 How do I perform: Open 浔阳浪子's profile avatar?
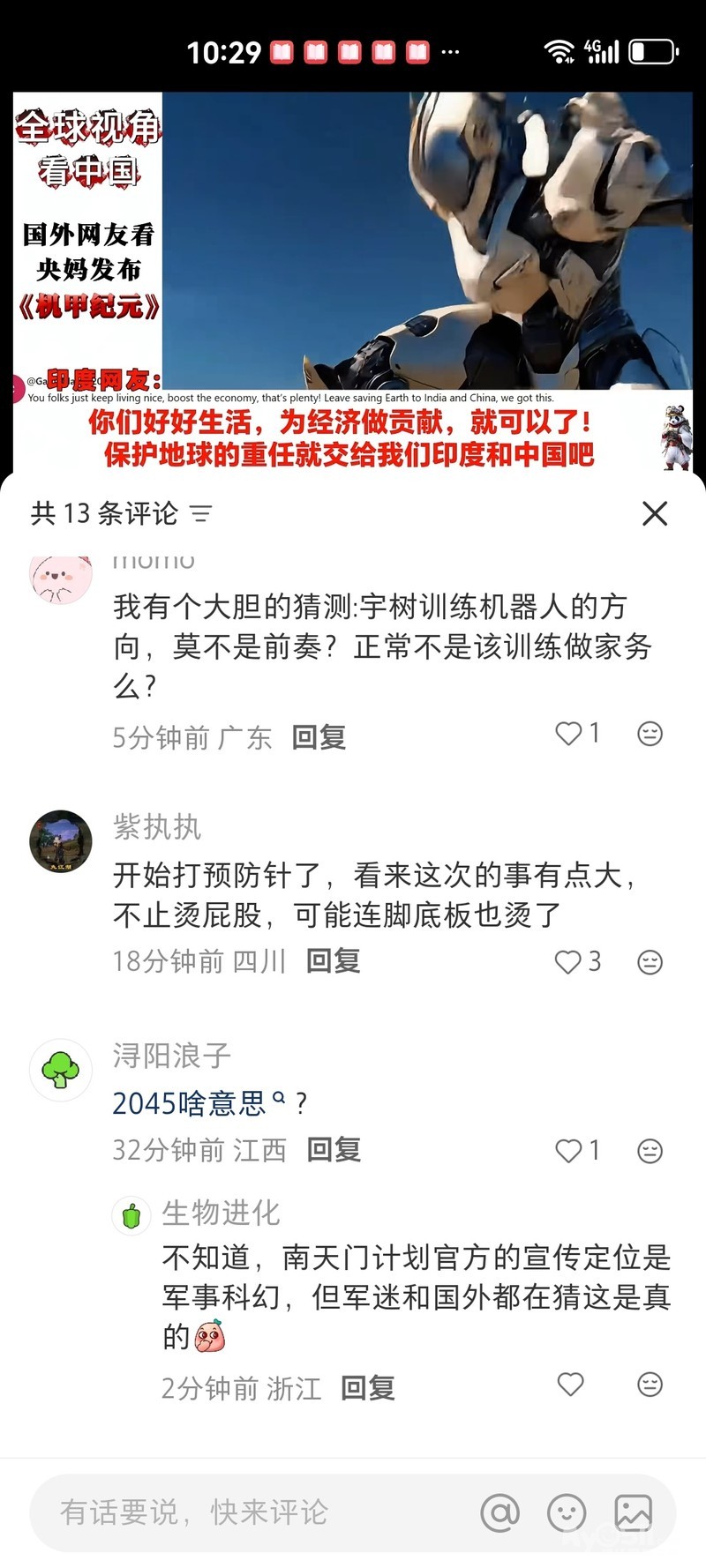click(61, 1070)
